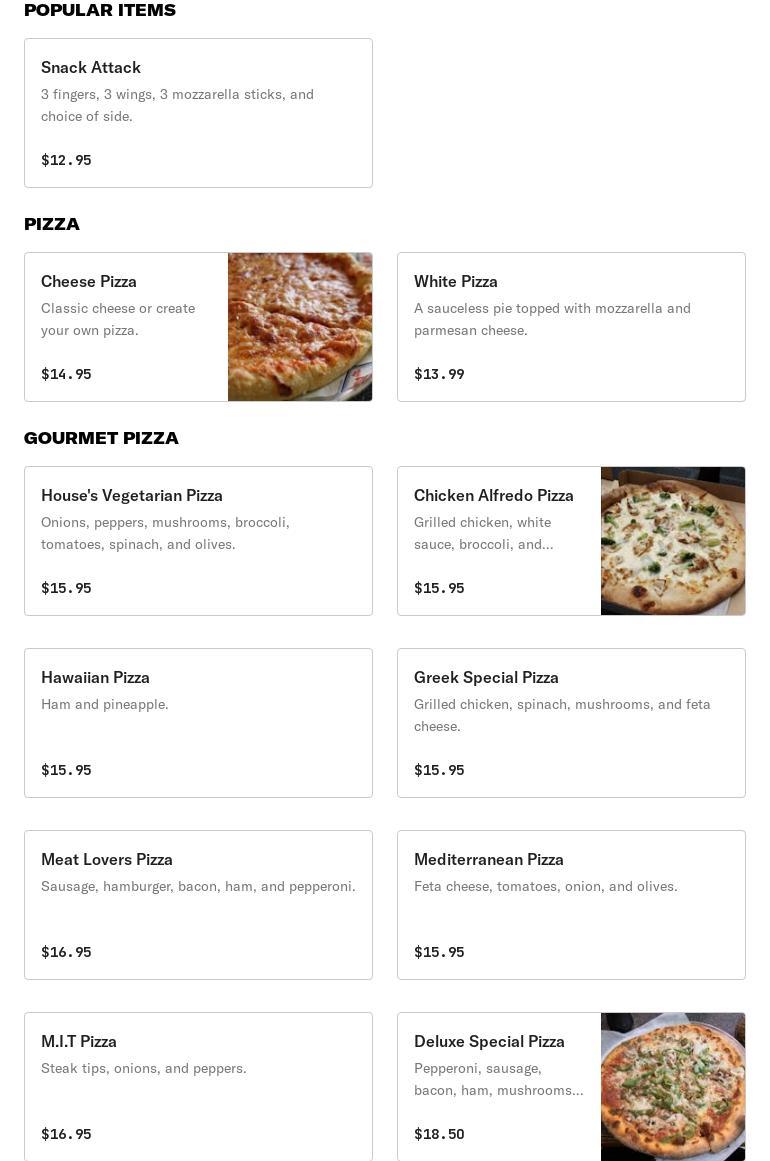This screenshot has width=770, height=1161.
Task: Open the M.I.T Pizza card
Action: 198,1087
